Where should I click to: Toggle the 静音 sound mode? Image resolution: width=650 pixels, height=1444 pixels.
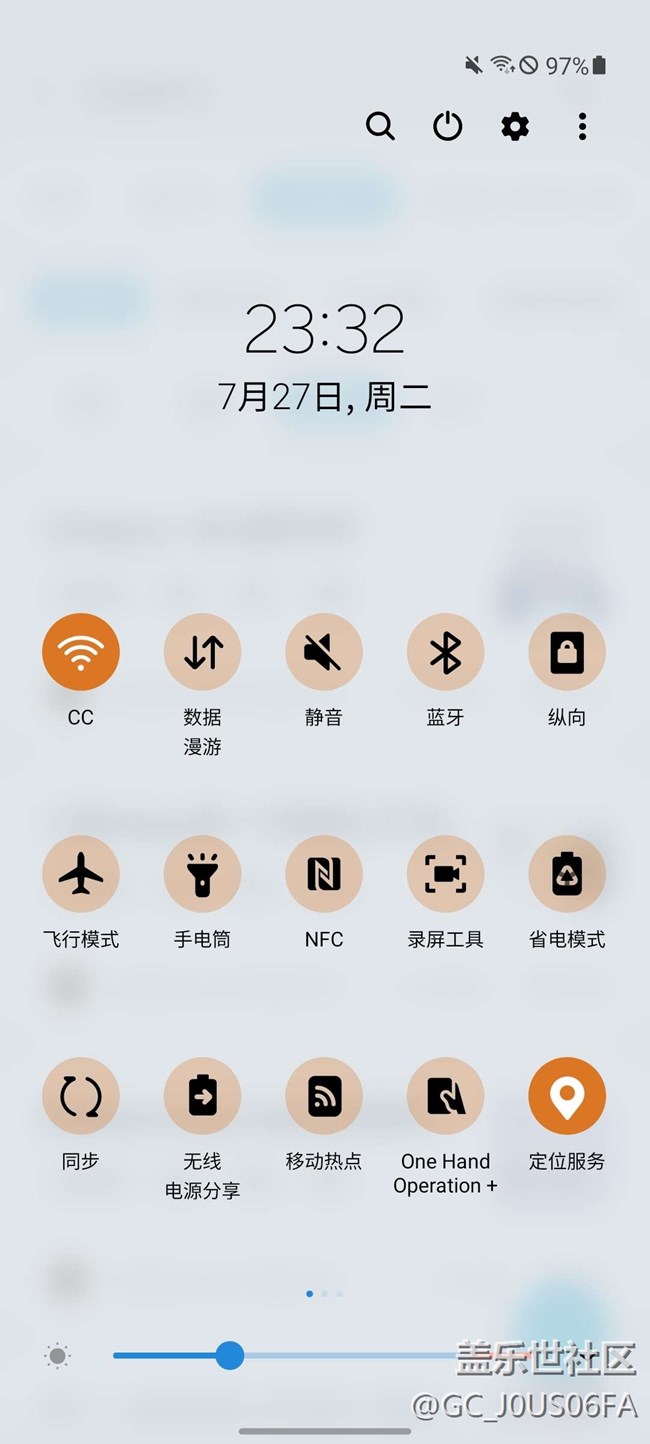point(324,652)
